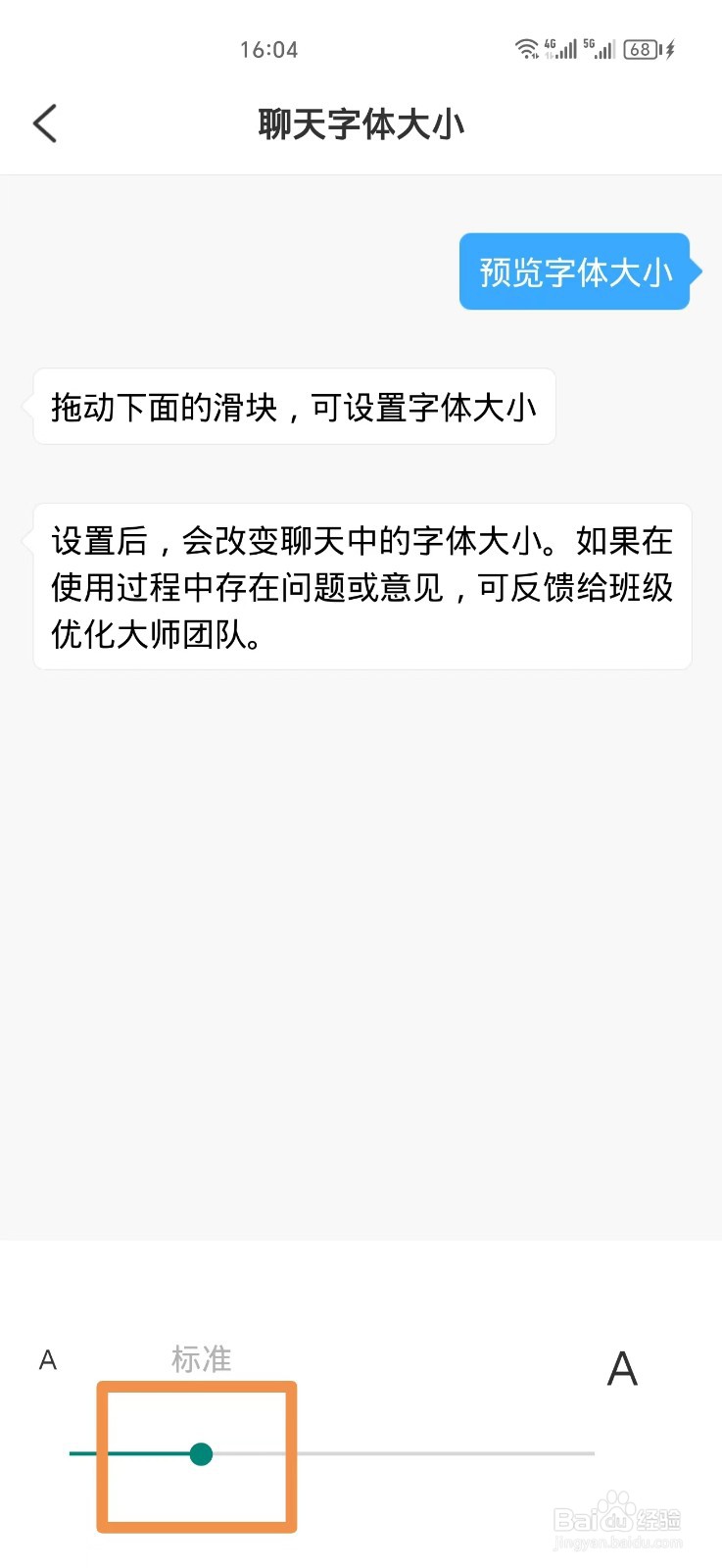722x1568 pixels.
Task: Tap the left end of the slider track
Action: click(73, 1454)
